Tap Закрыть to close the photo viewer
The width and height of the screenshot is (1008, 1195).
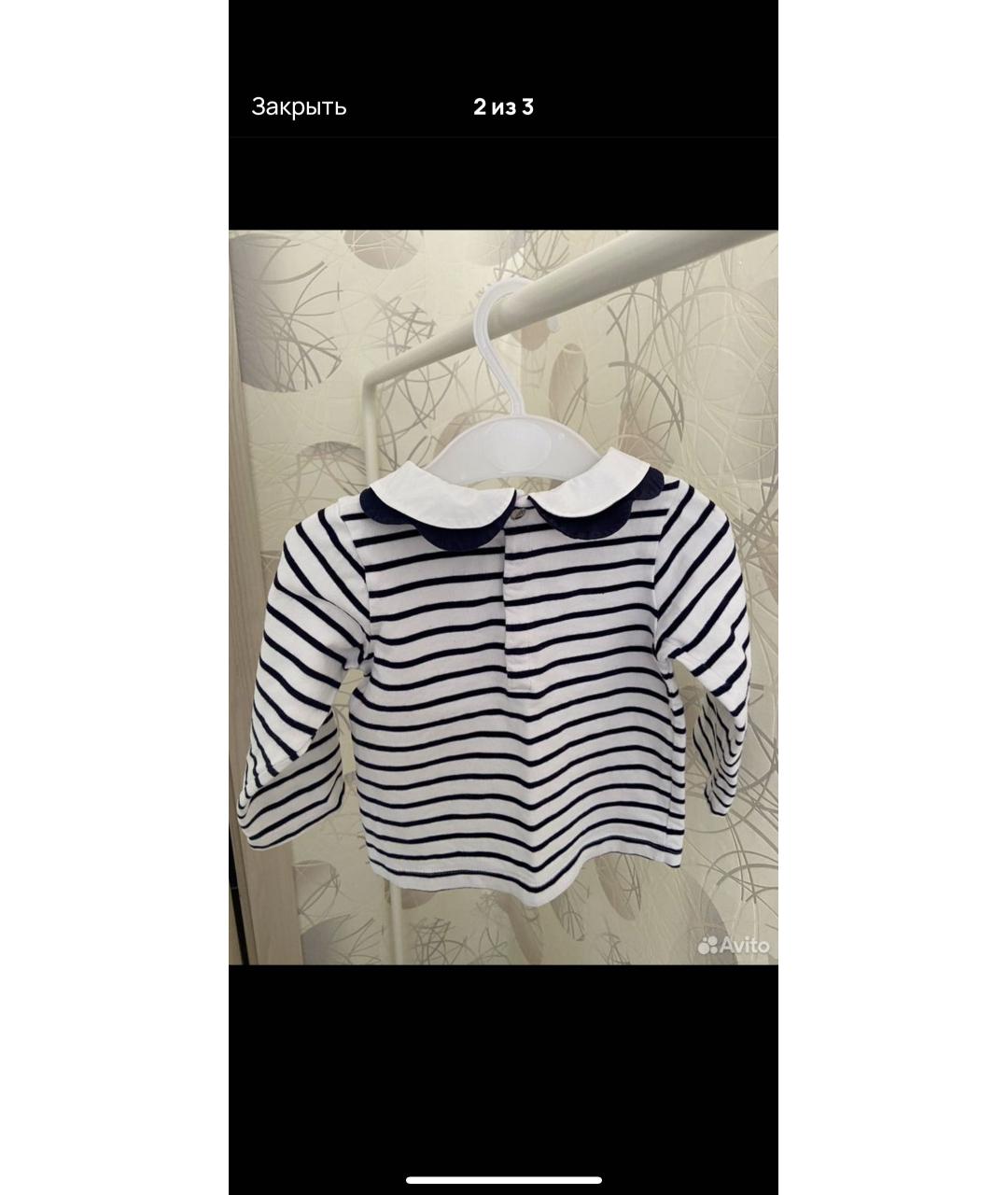pos(299,106)
